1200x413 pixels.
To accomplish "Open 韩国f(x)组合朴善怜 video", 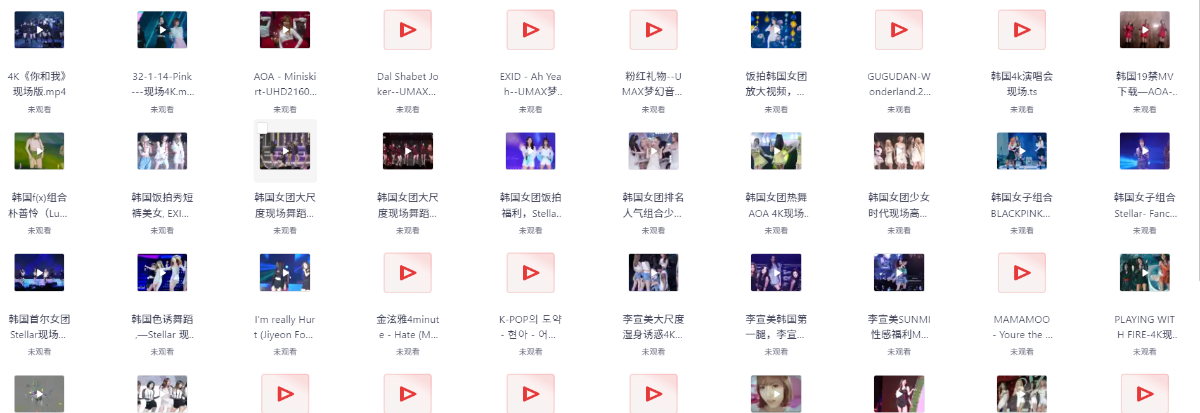I will tap(40, 151).
